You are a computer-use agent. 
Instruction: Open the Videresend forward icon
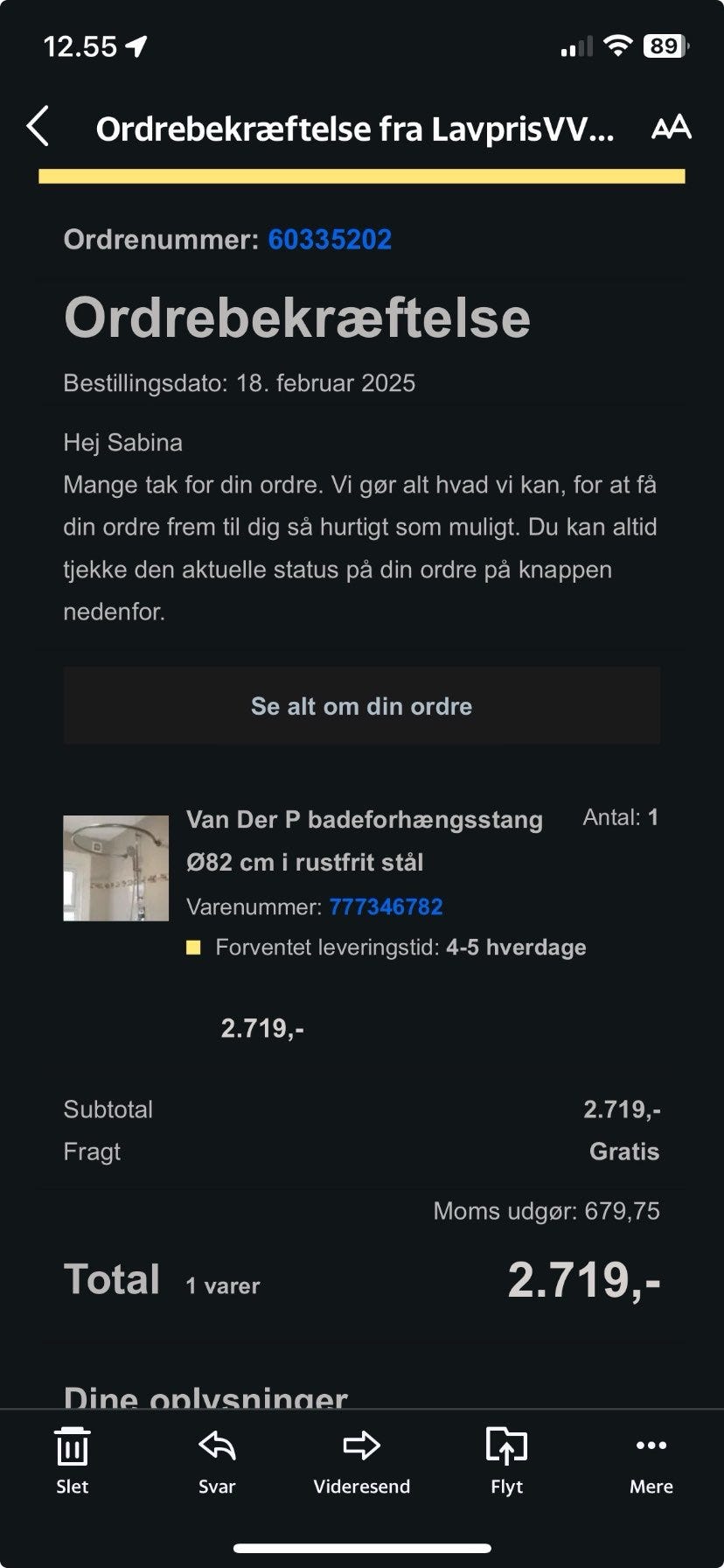coord(362,1450)
